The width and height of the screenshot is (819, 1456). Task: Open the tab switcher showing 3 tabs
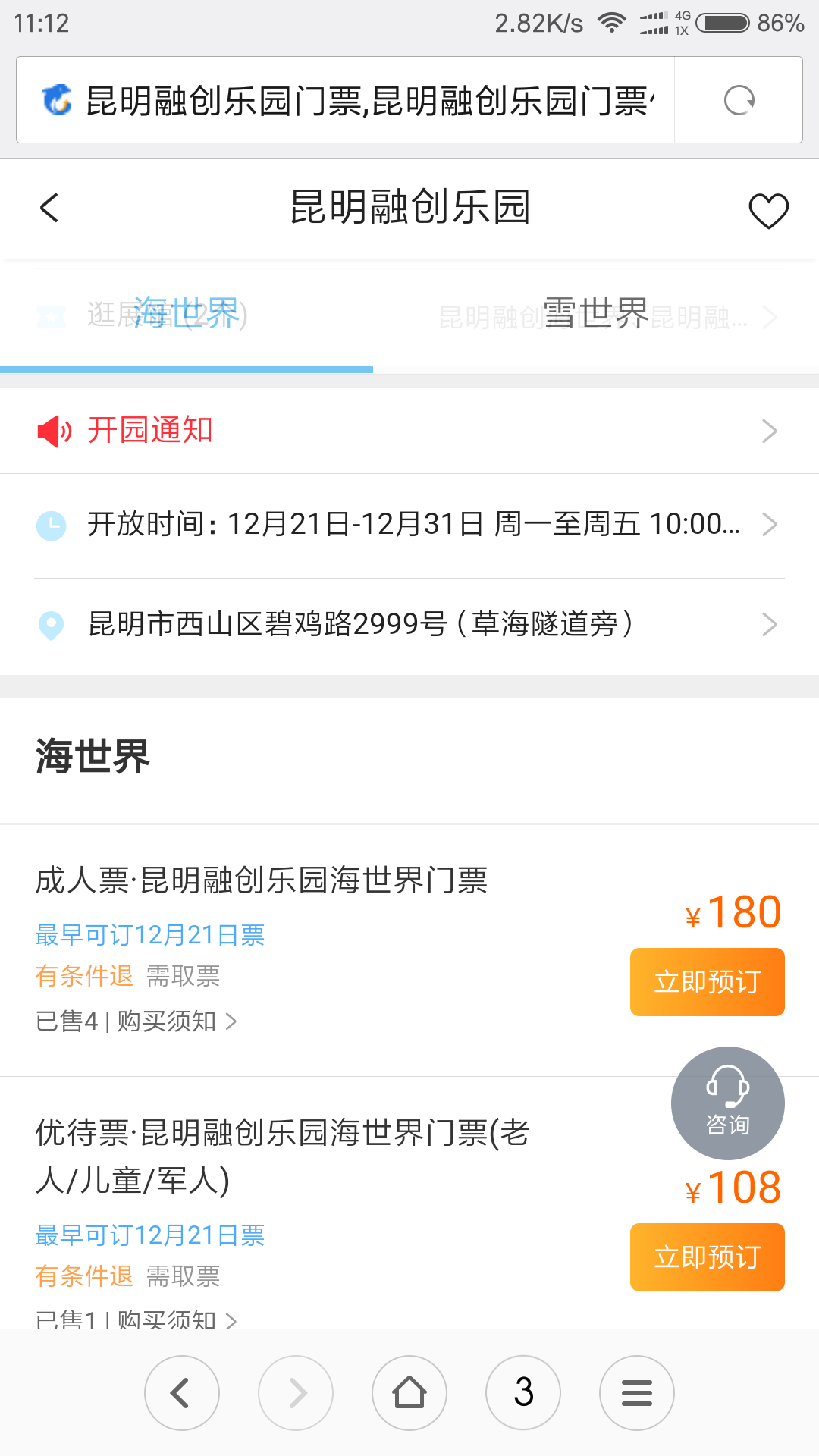coord(523,1393)
